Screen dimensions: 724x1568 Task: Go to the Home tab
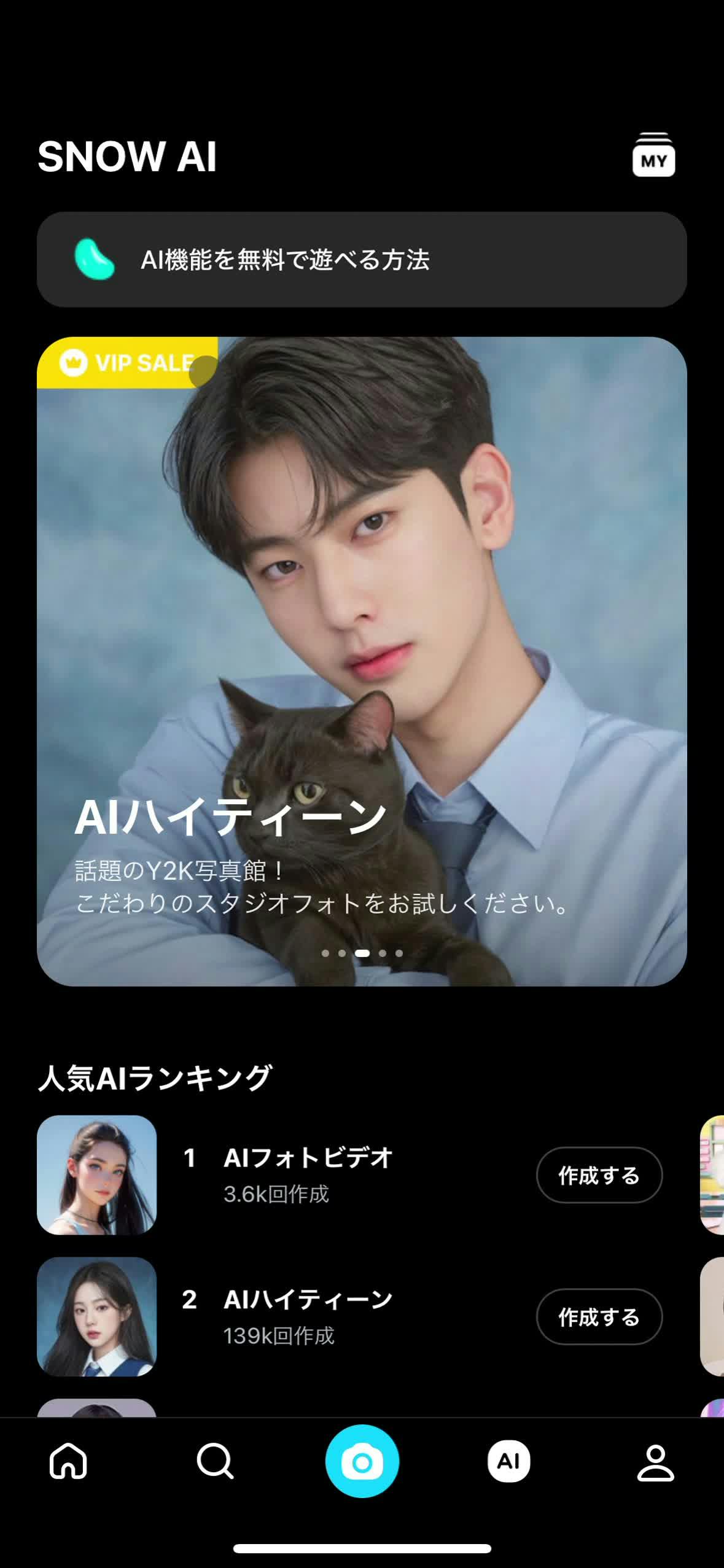point(68,1461)
